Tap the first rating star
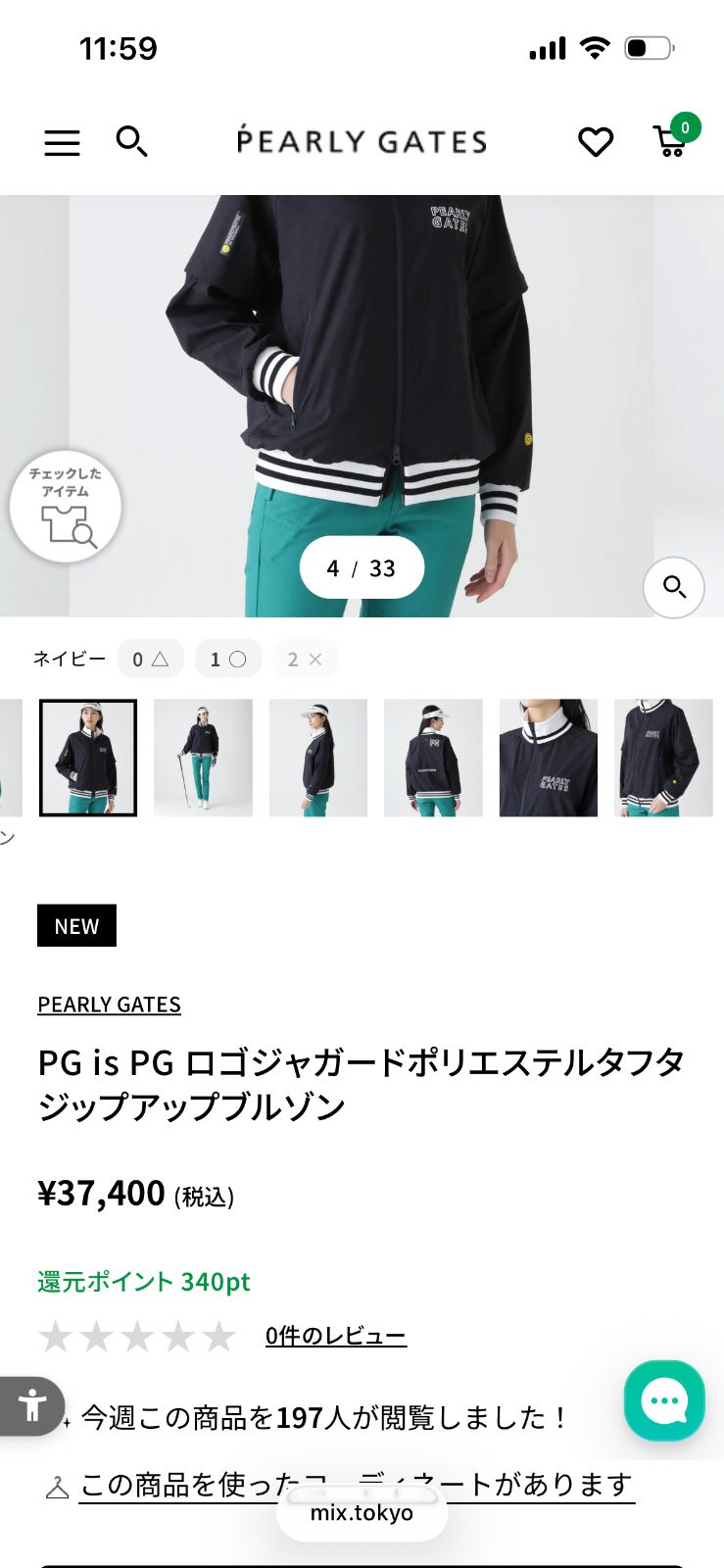Image resolution: width=724 pixels, height=1568 pixels. pos(56,1335)
